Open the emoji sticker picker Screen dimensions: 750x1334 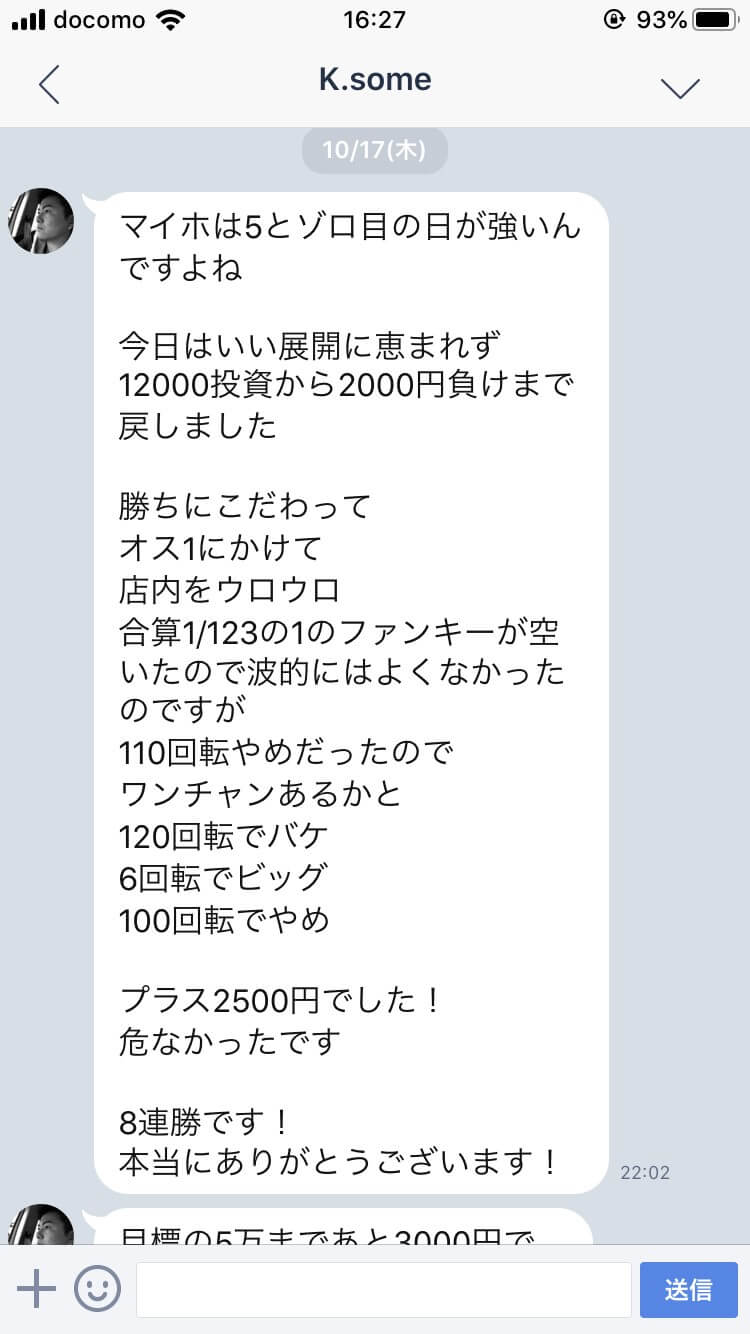[x=97, y=1289]
